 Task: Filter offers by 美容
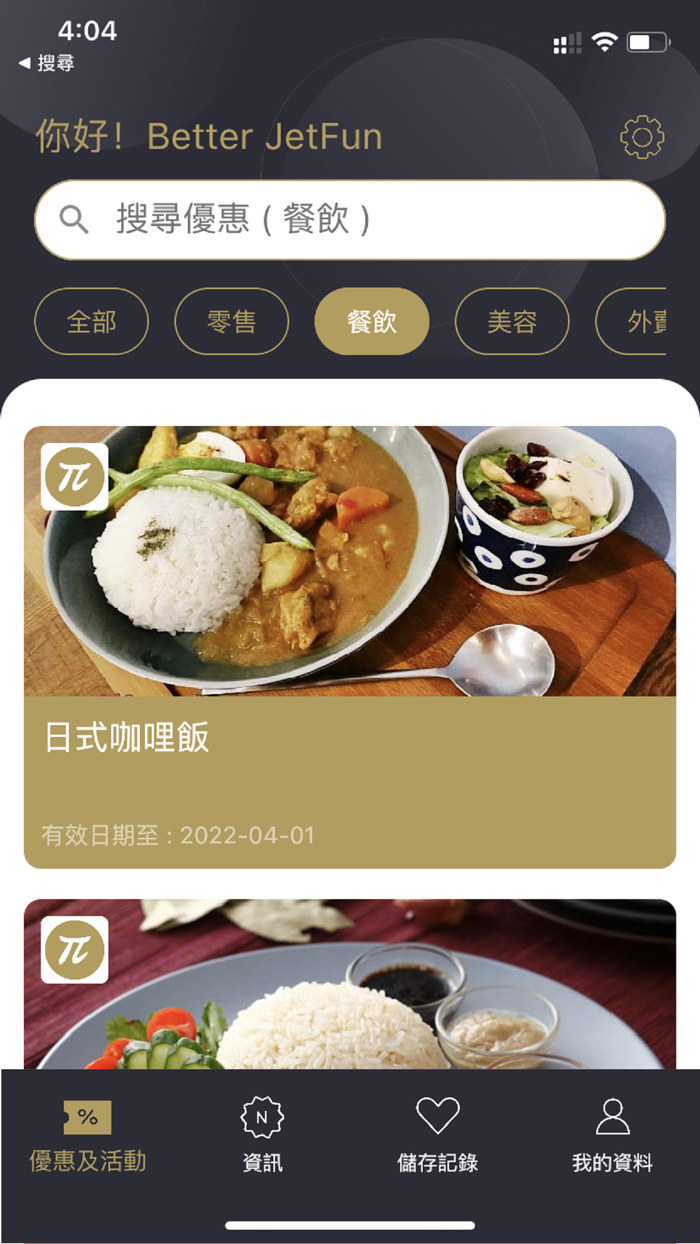(x=512, y=322)
